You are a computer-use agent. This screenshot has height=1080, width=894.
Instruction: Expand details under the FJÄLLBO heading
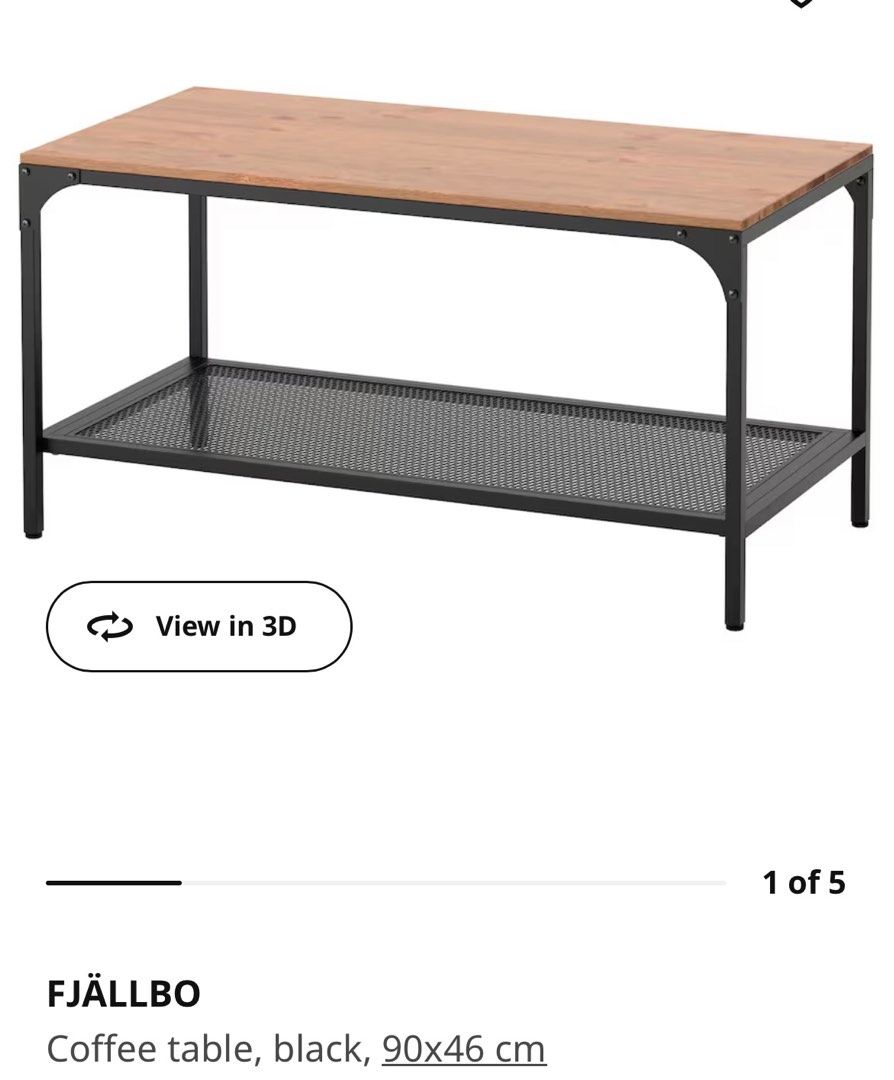point(125,994)
